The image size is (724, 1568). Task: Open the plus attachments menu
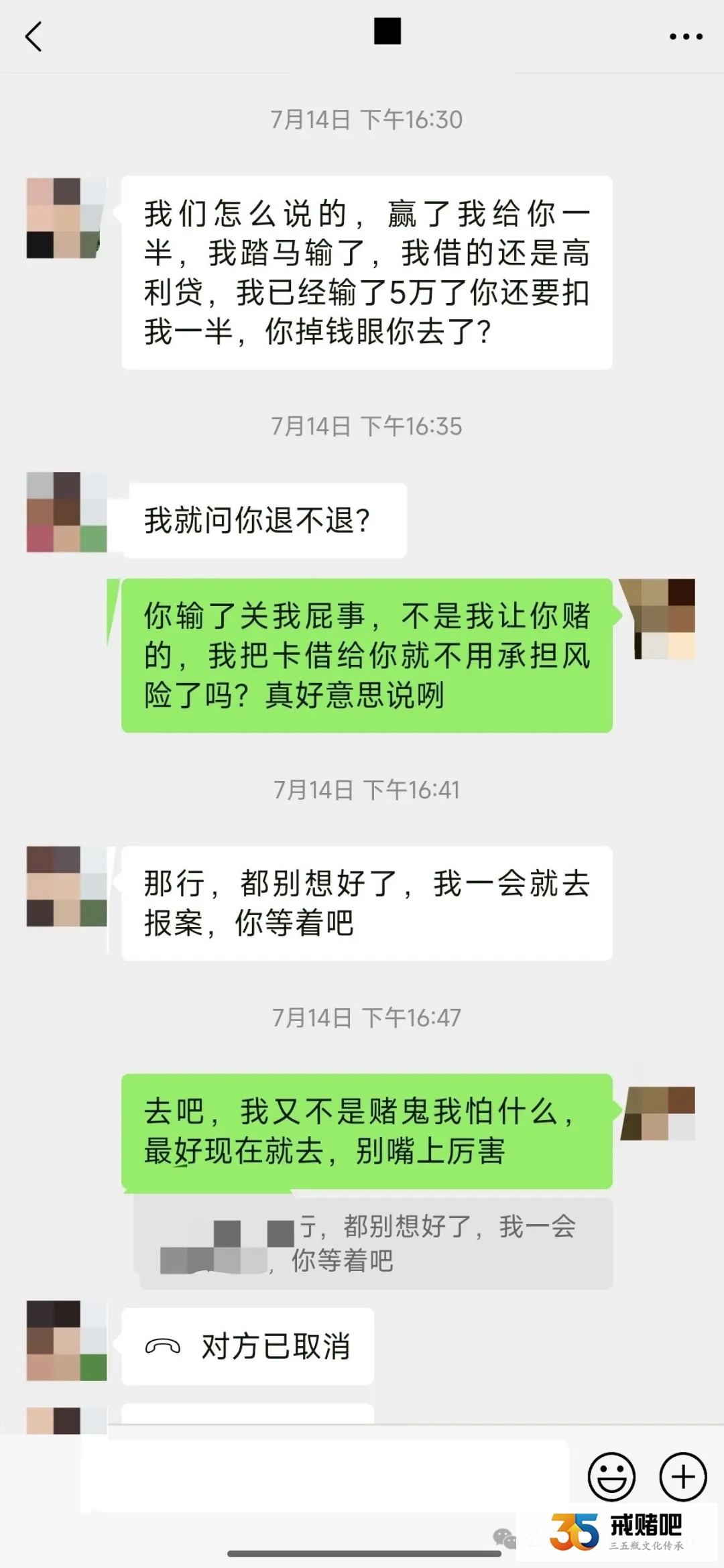[682, 1476]
